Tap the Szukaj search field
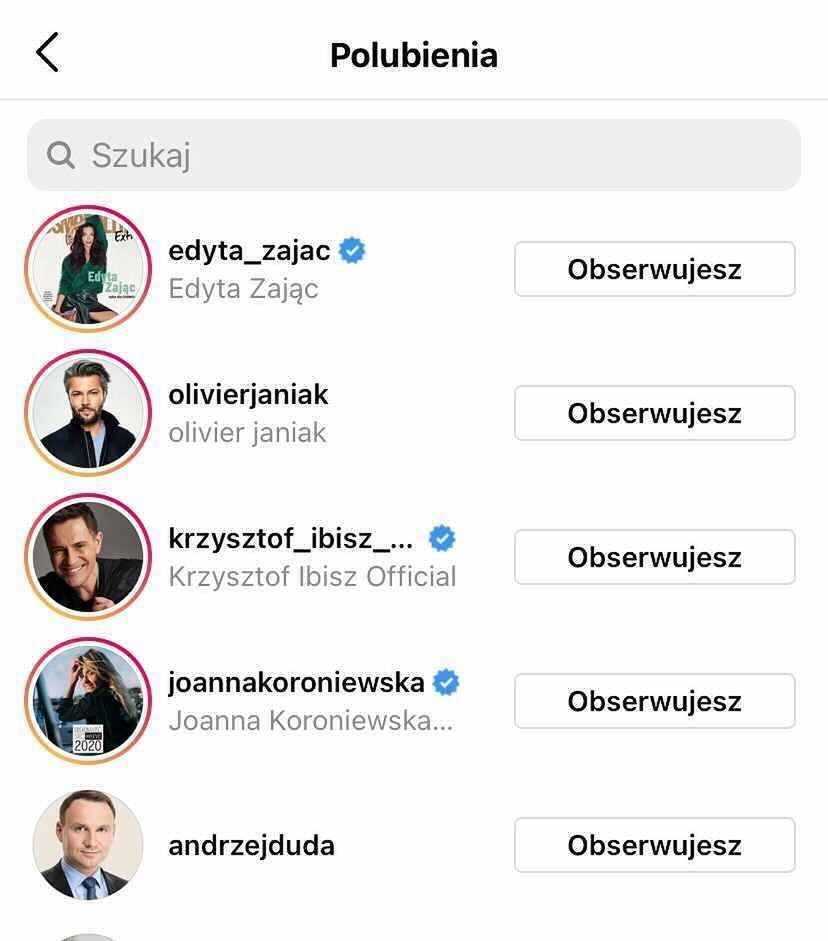Image resolution: width=828 pixels, height=941 pixels. pos(414,155)
